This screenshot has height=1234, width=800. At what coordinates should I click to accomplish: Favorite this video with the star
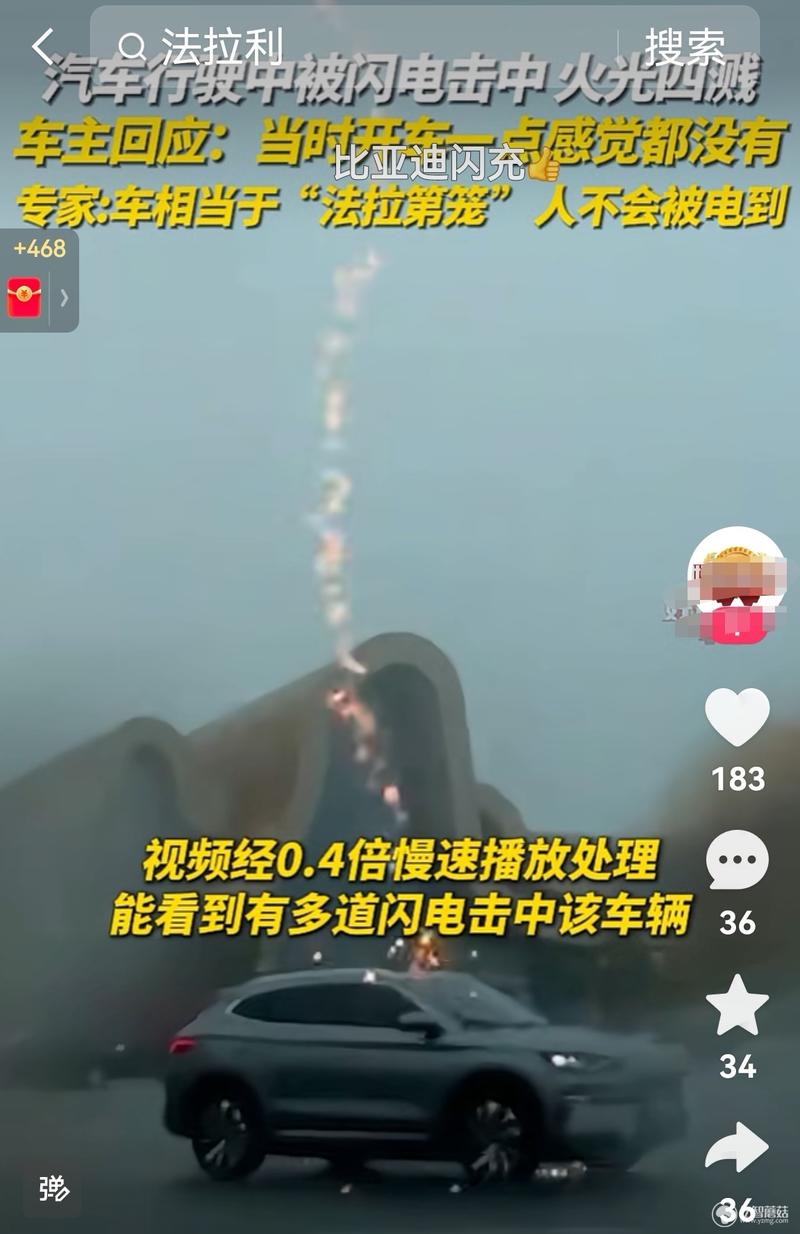point(737,1006)
